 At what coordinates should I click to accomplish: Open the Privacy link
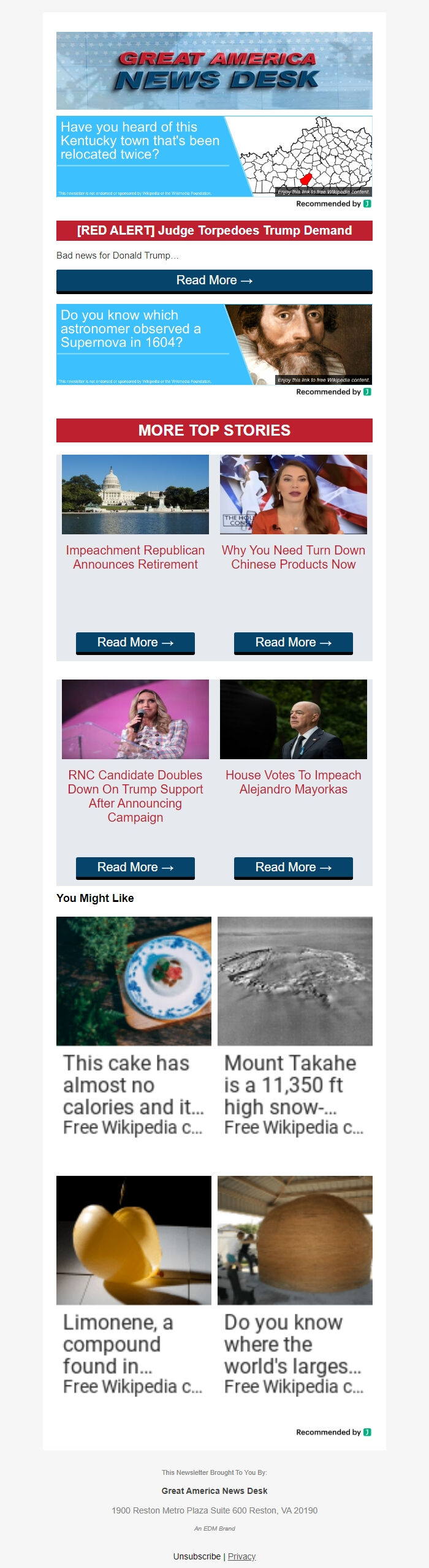[241, 1556]
